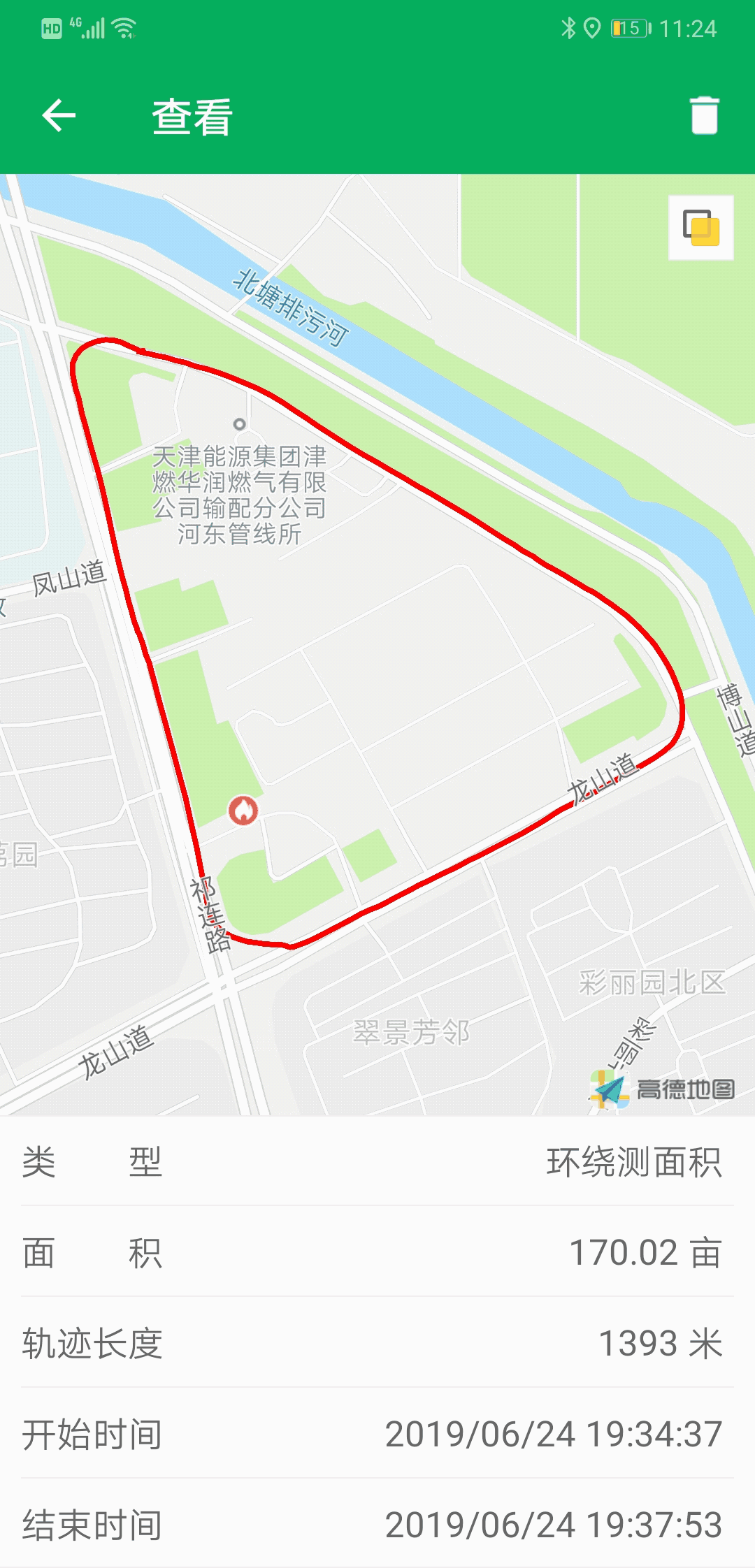Delete this record with trash icon
The height and width of the screenshot is (1568, 755).
(x=703, y=115)
